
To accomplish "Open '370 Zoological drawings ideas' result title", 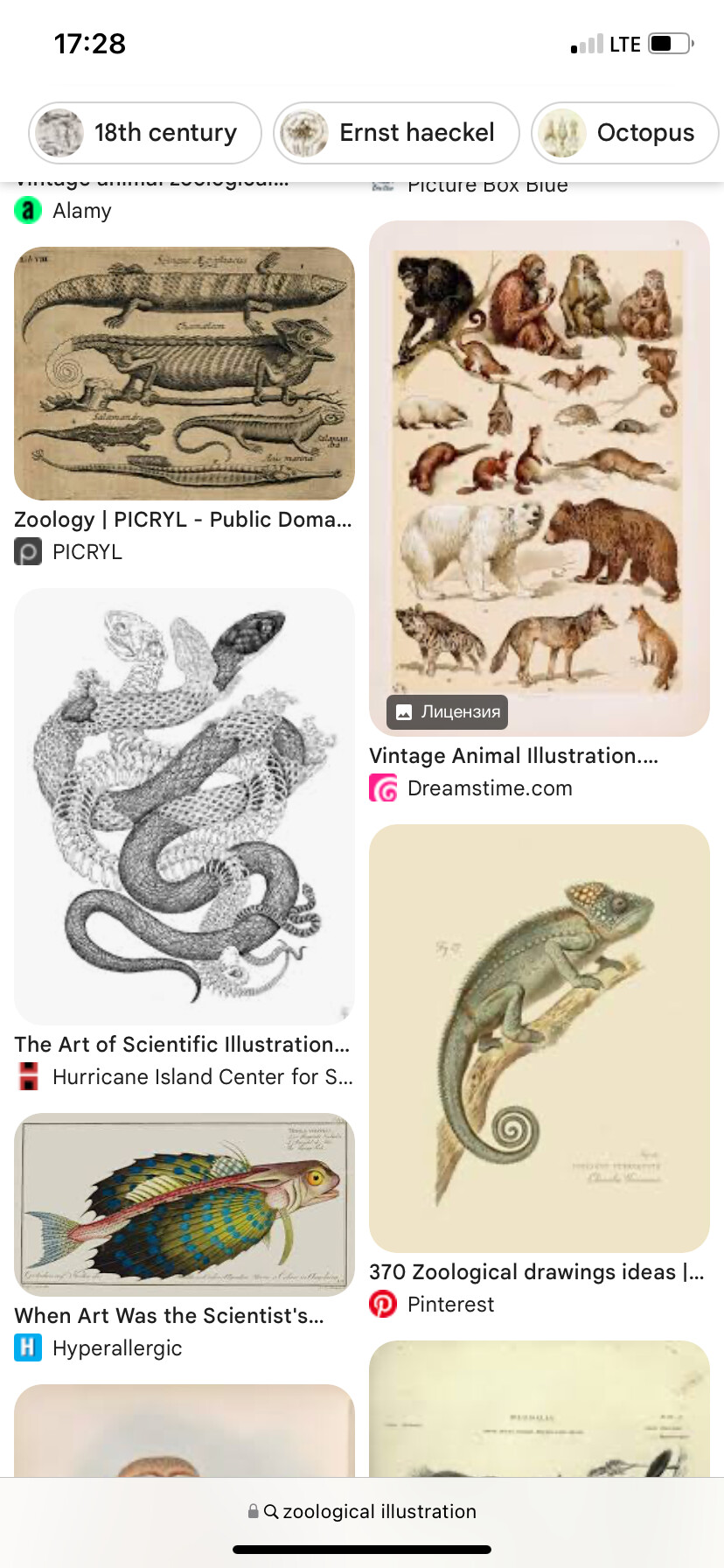I will point(535,1272).
